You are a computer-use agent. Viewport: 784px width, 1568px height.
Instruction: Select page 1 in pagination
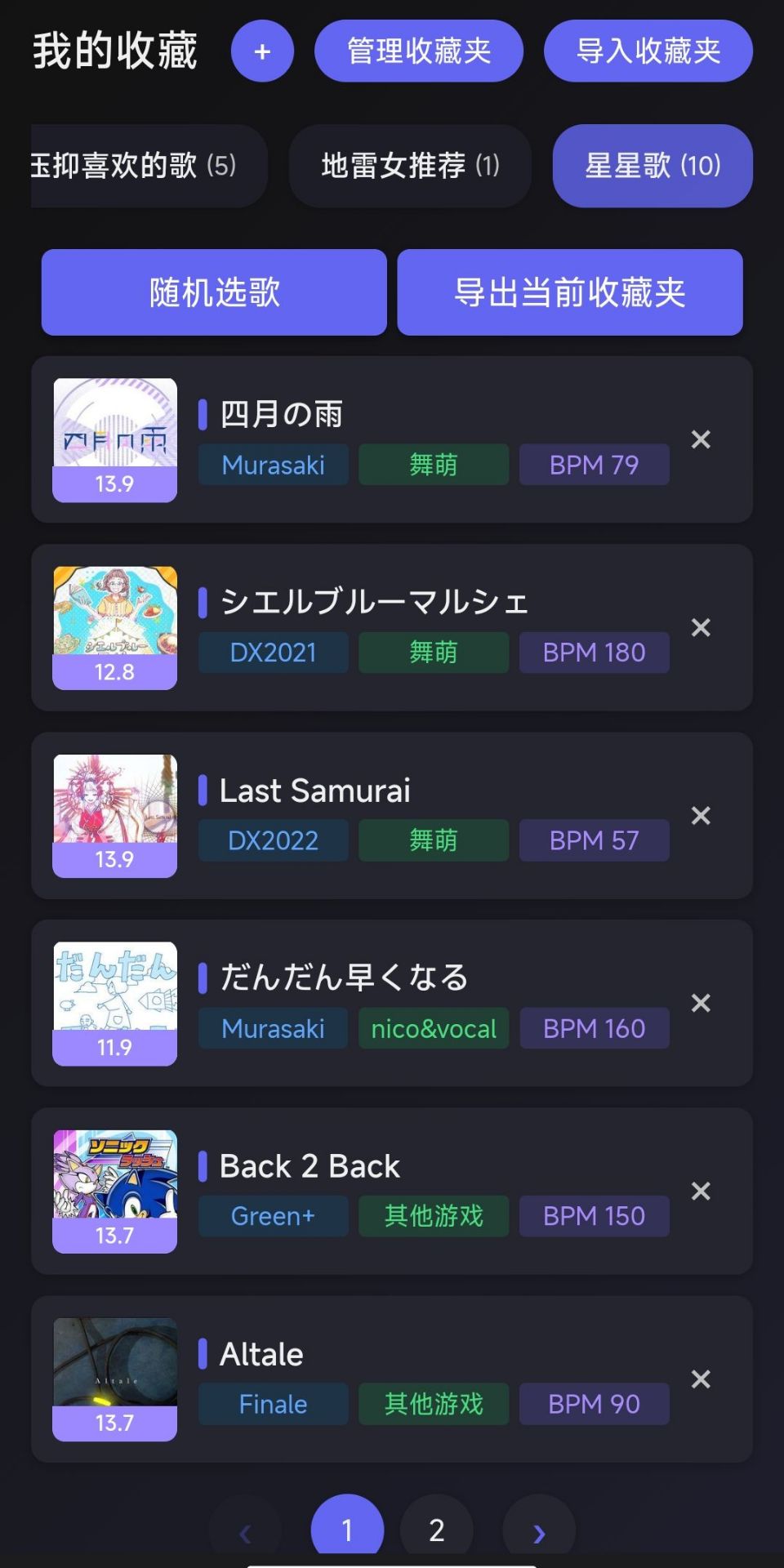pos(346,1529)
